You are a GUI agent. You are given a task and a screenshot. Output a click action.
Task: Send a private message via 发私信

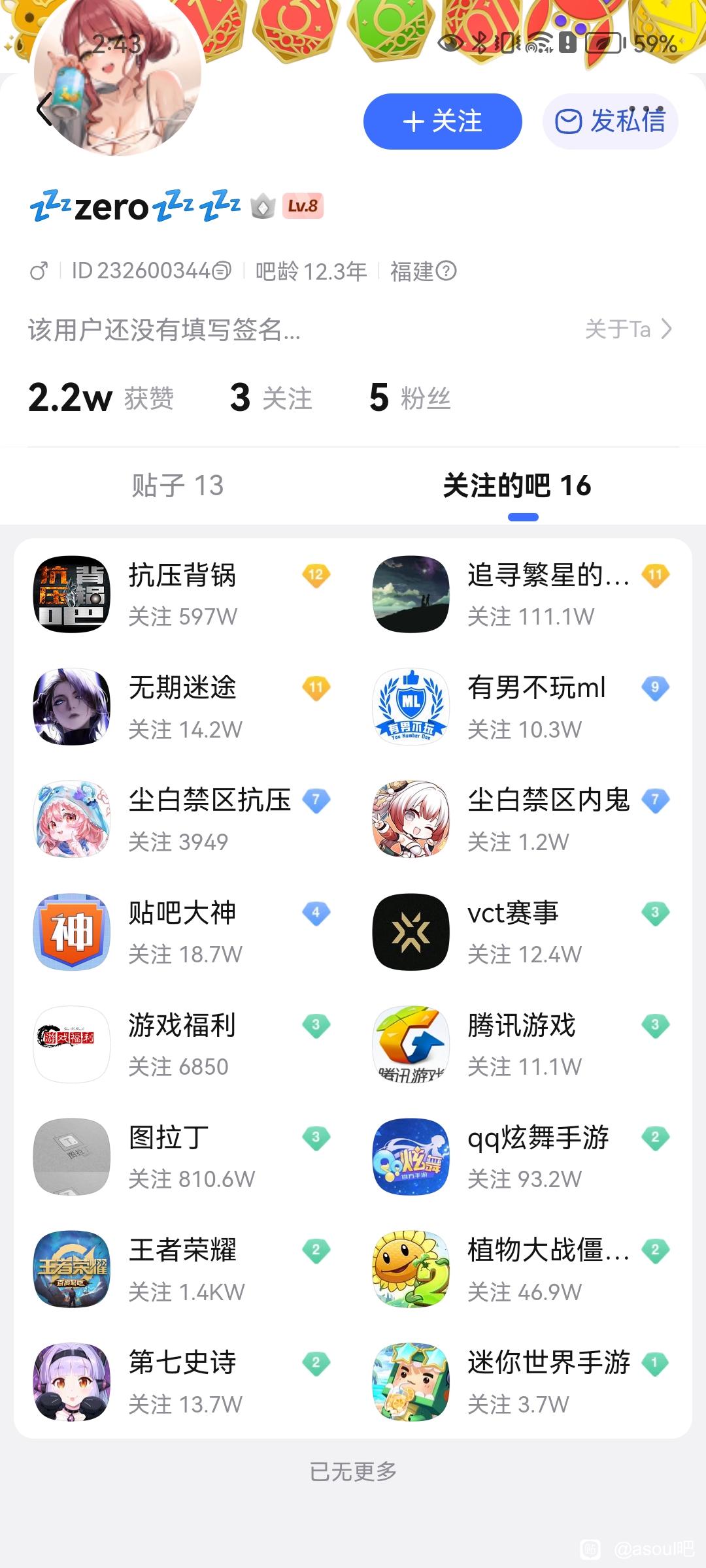610,122
